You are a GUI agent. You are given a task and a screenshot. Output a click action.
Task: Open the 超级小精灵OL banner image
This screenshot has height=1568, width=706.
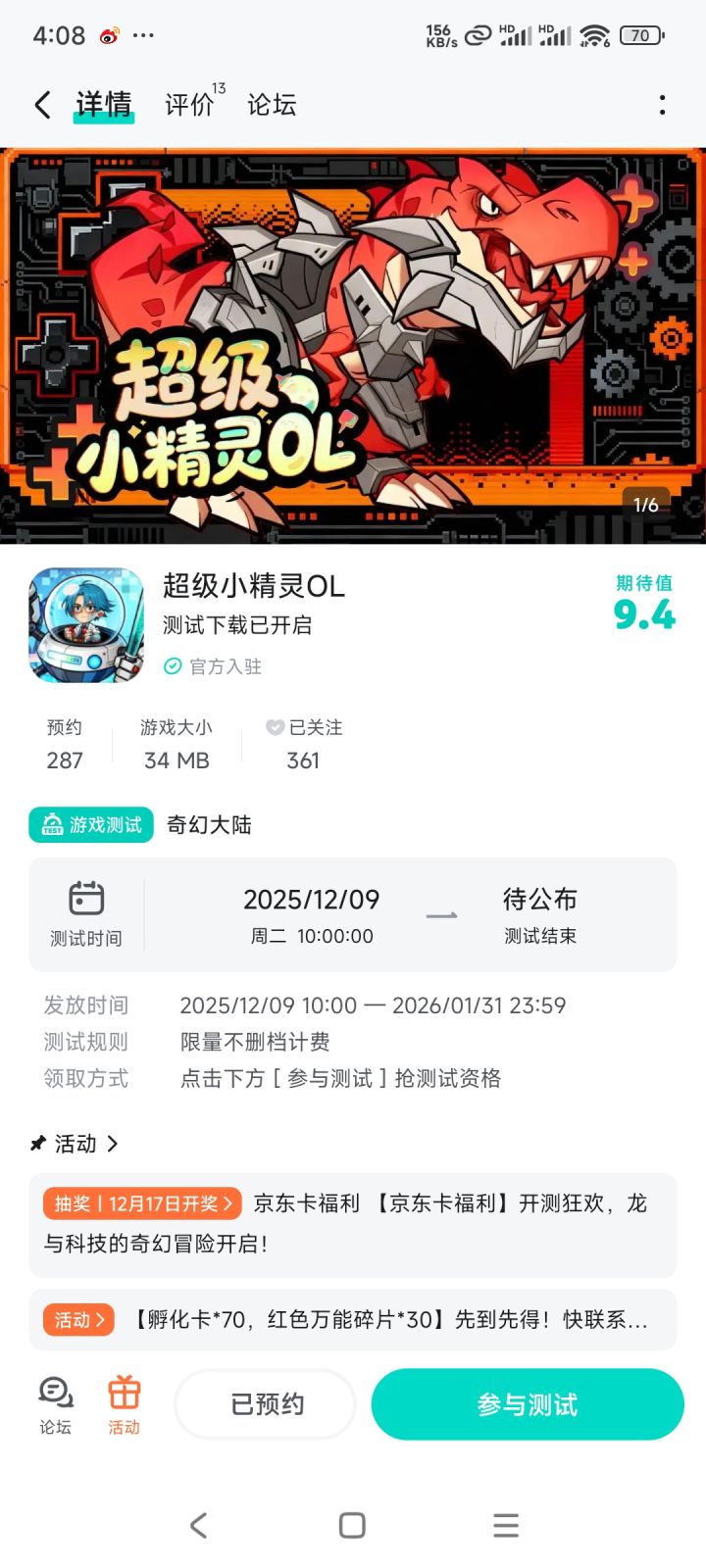[353, 346]
